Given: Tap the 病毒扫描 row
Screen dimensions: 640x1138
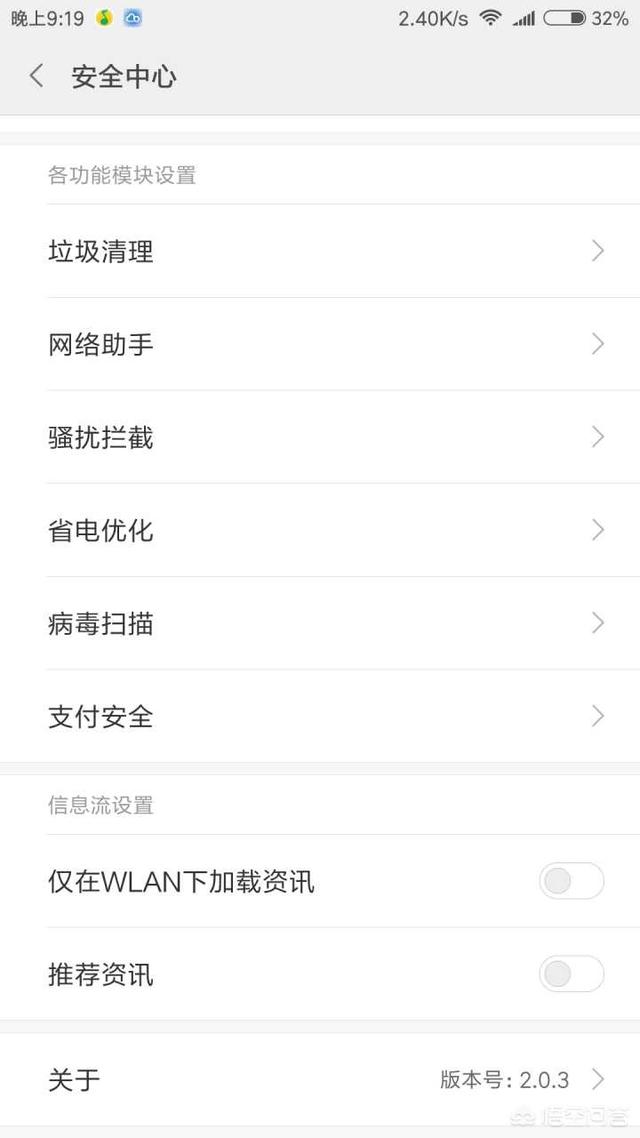Looking at the screenshot, I should click(x=320, y=623).
